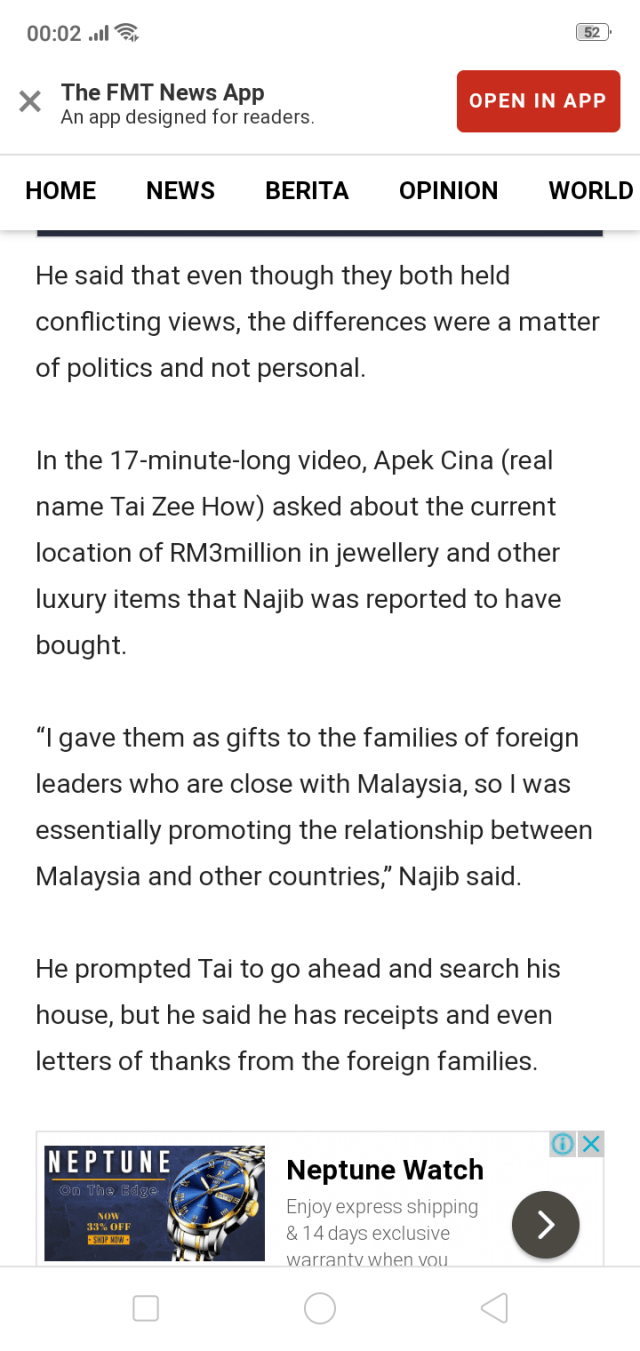Image resolution: width=640 pixels, height=1351 pixels.
Task: View ad info icon on Neptune ad
Action: 563,1144
